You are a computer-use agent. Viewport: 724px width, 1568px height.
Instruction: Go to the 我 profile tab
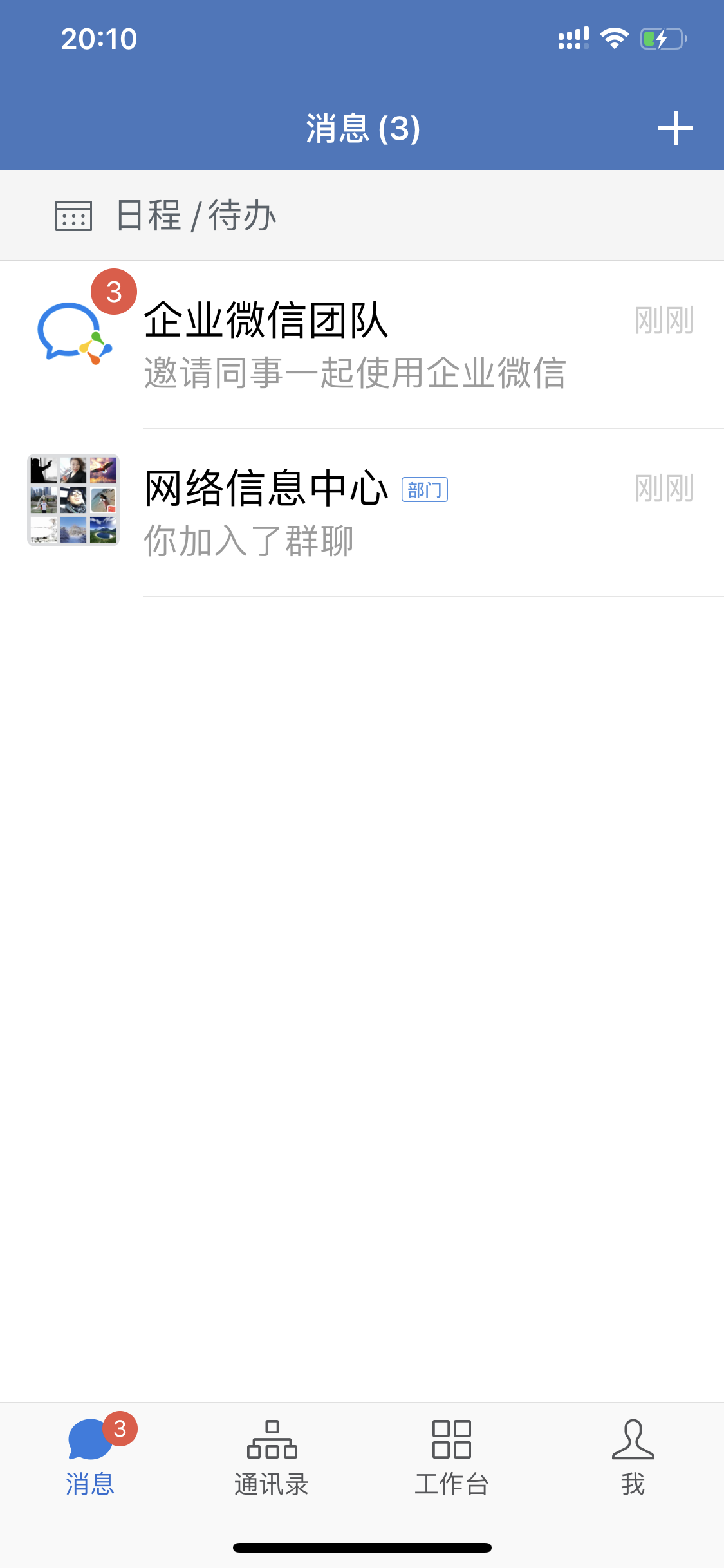[633, 1459]
